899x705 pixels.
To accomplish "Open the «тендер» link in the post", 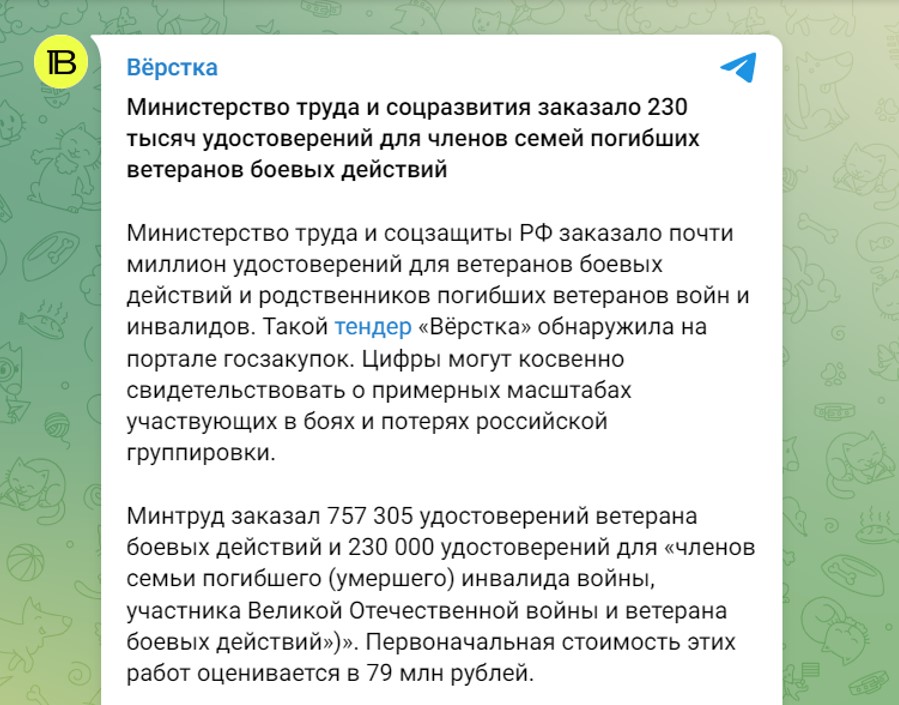I will pyautogui.click(x=372, y=326).
